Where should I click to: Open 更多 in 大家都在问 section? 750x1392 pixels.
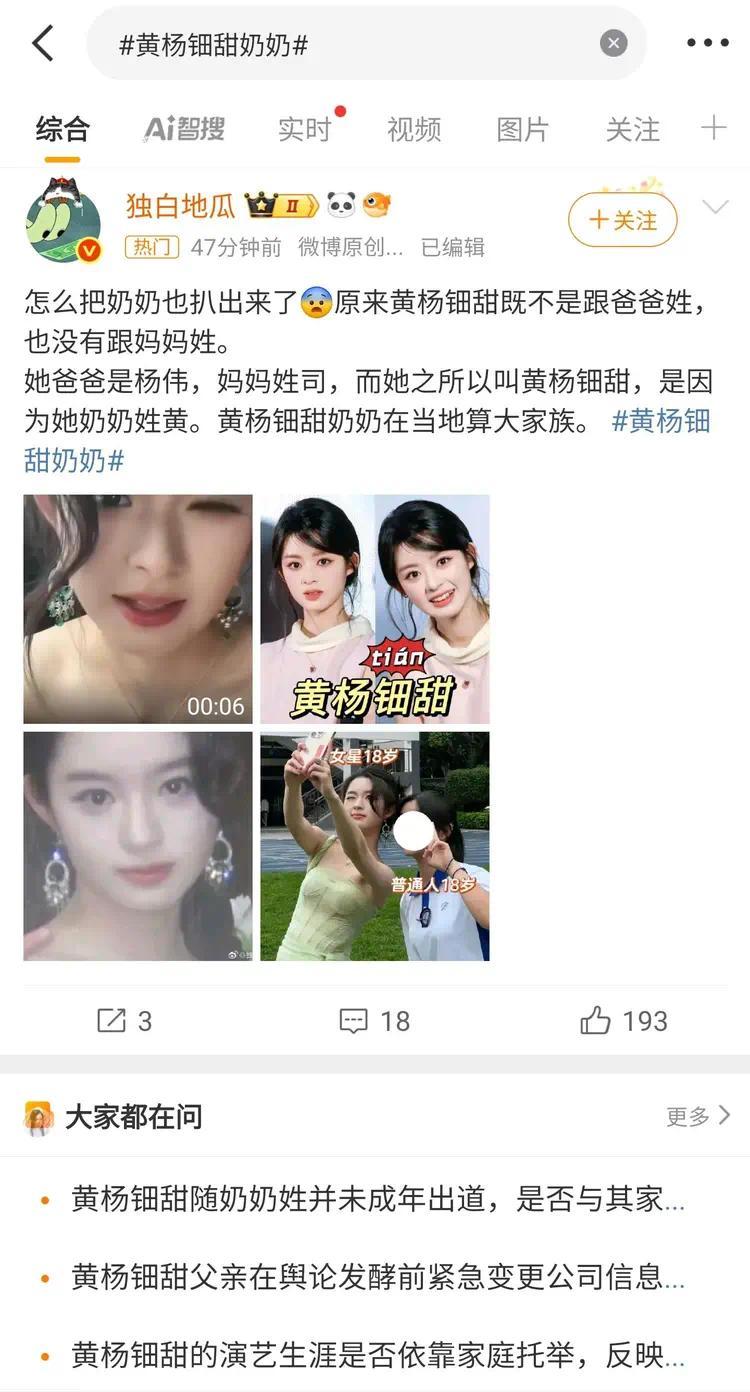pos(698,1116)
